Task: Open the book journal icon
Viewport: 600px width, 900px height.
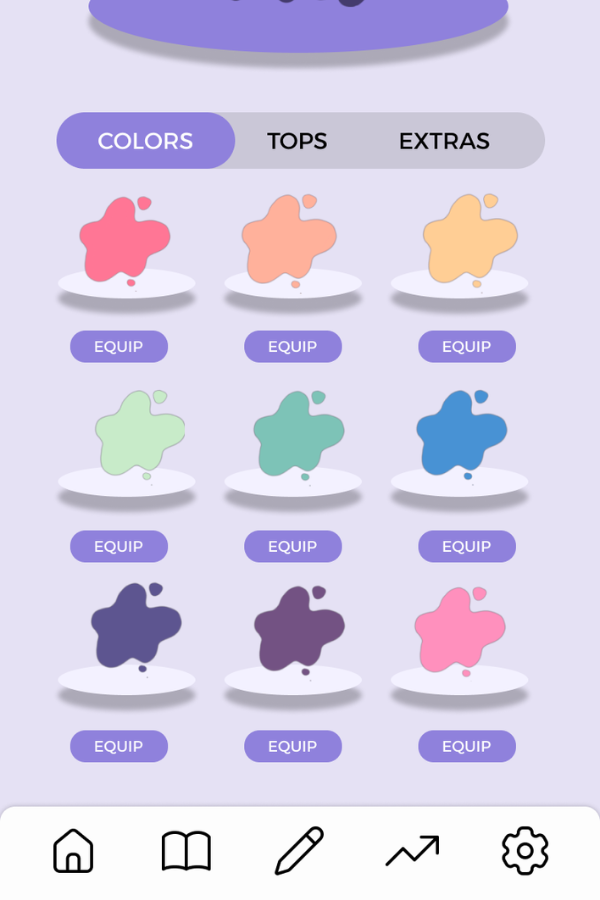Action: [186, 851]
